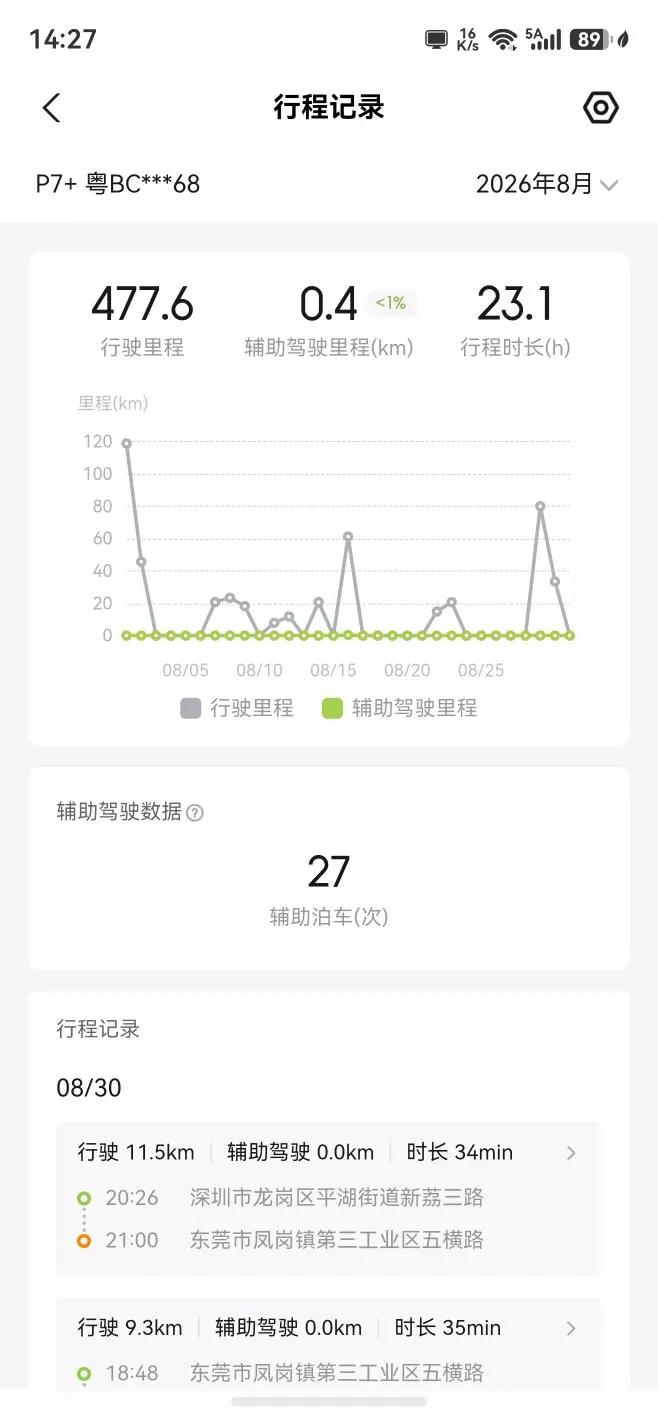Open the 2026年8月 month picker

(547, 184)
